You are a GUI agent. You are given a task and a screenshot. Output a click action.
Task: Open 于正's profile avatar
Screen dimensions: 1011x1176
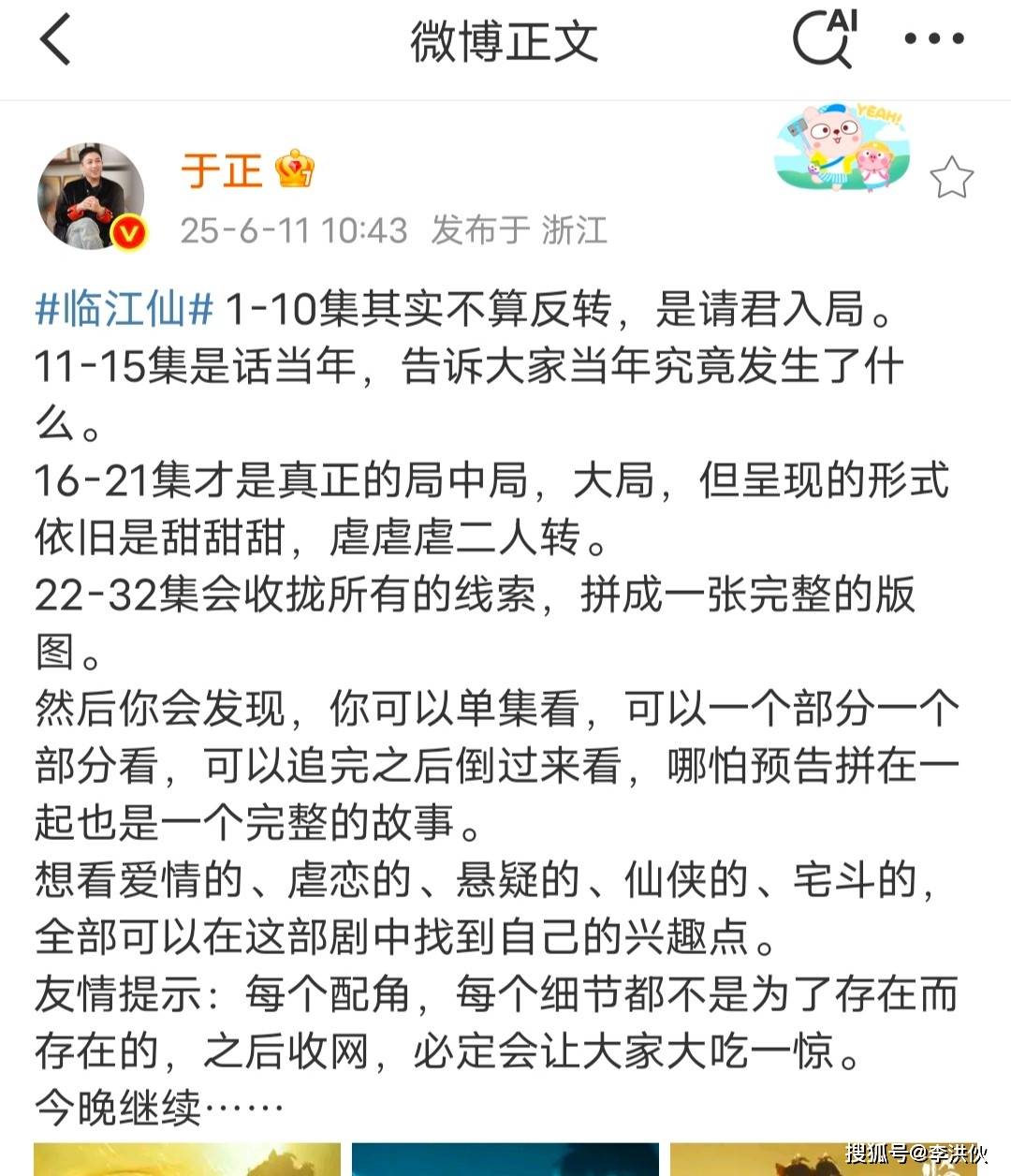tap(91, 197)
